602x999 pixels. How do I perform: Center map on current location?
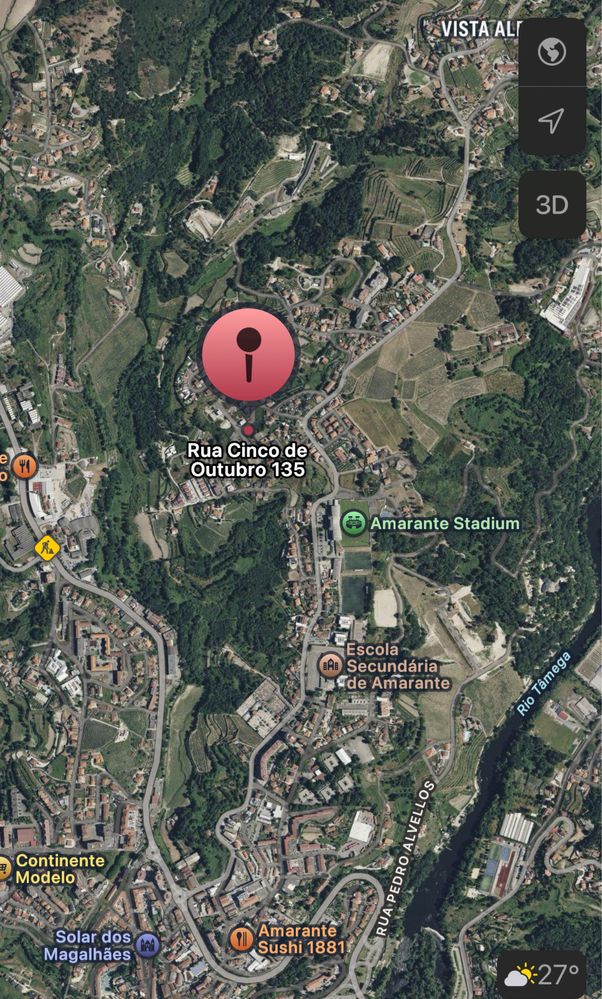pyautogui.click(x=552, y=121)
